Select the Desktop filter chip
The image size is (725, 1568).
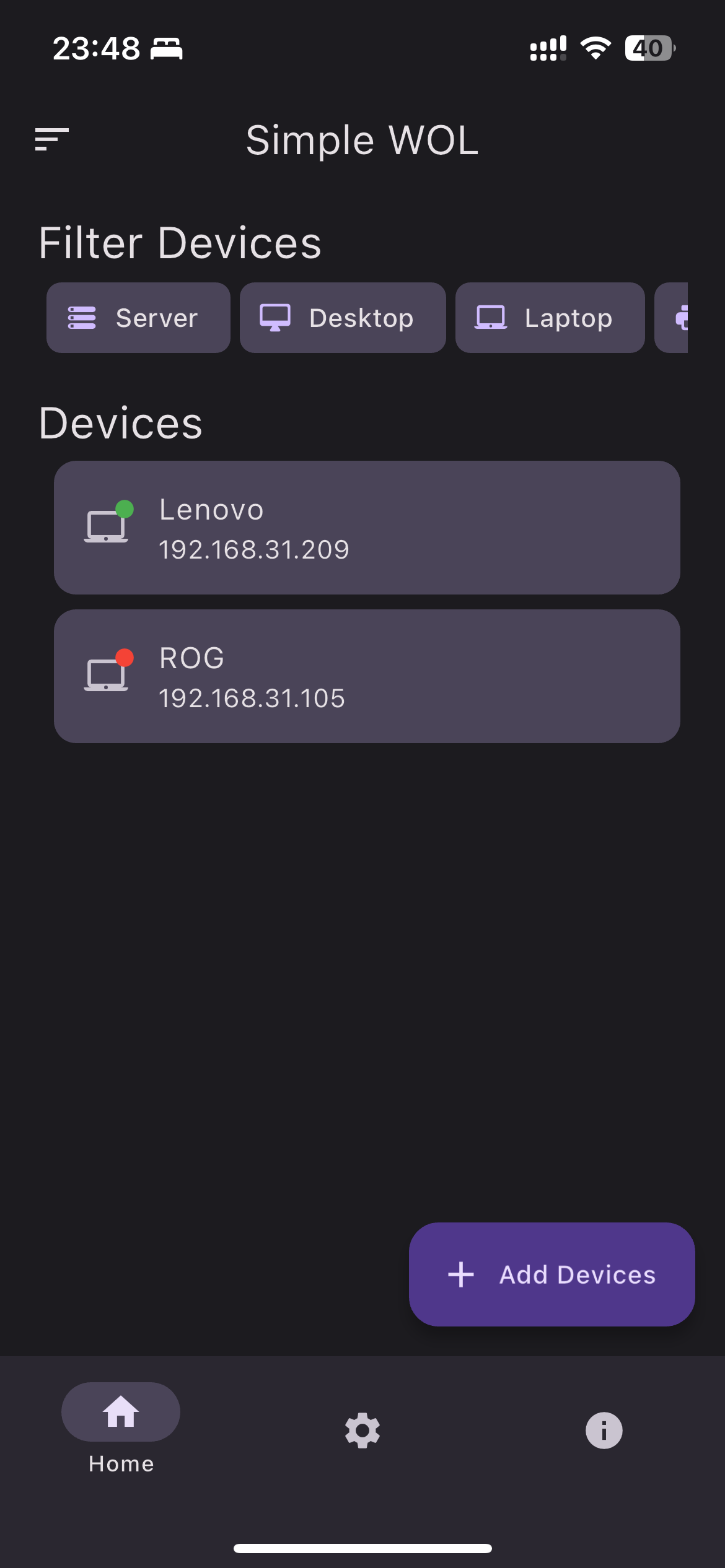[343, 318]
